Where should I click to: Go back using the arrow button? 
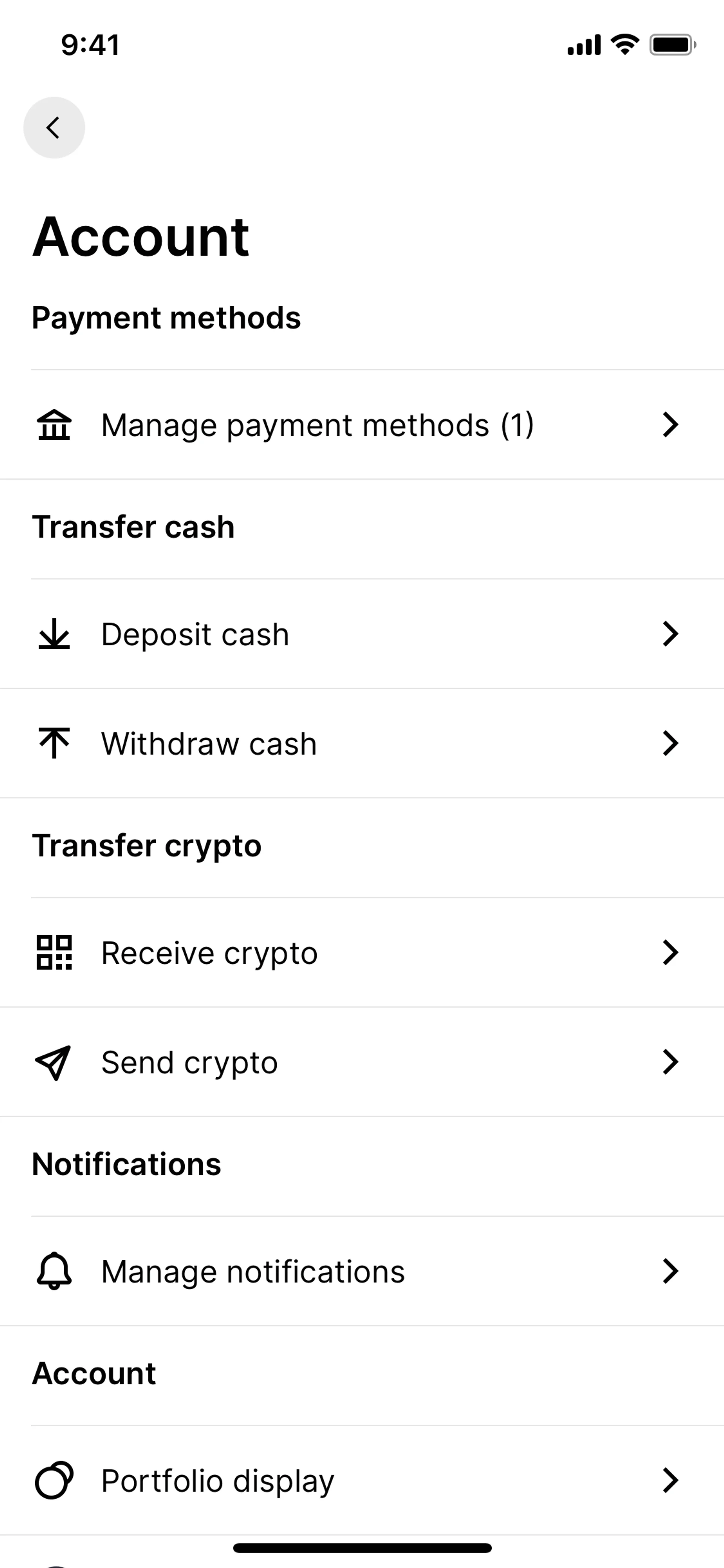click(54, 128)
